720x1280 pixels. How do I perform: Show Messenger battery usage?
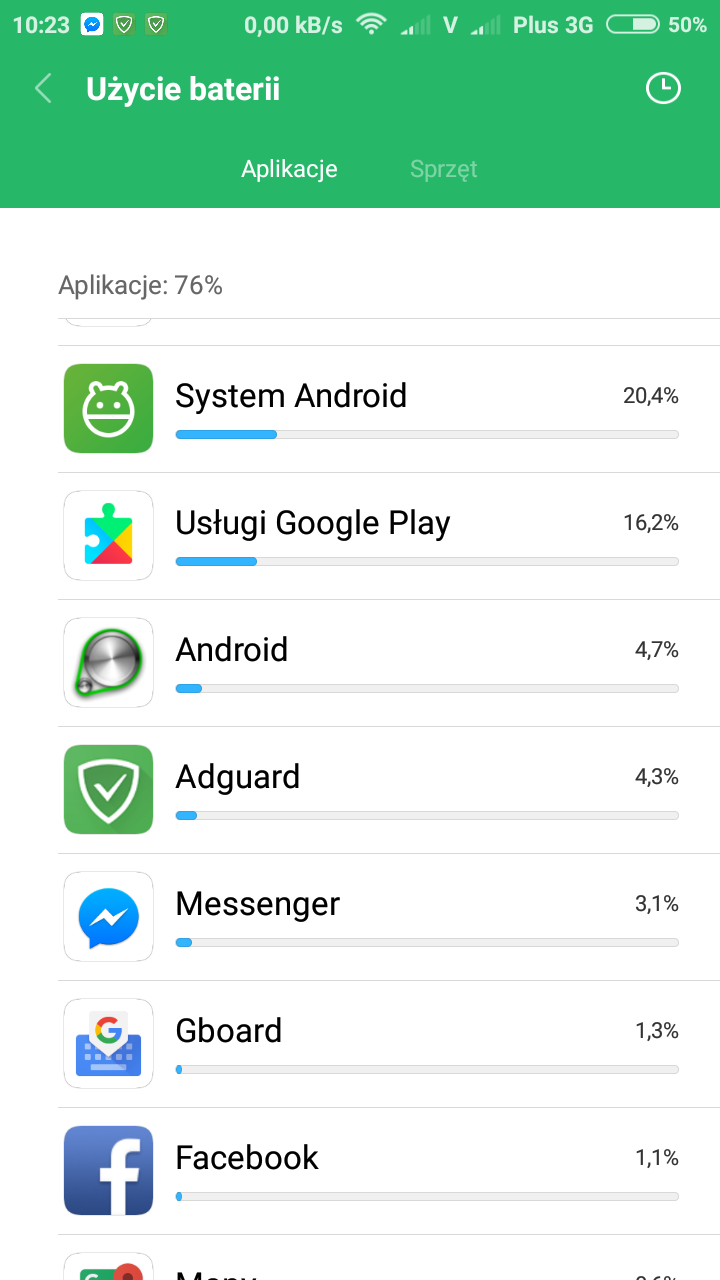point(388,917)
